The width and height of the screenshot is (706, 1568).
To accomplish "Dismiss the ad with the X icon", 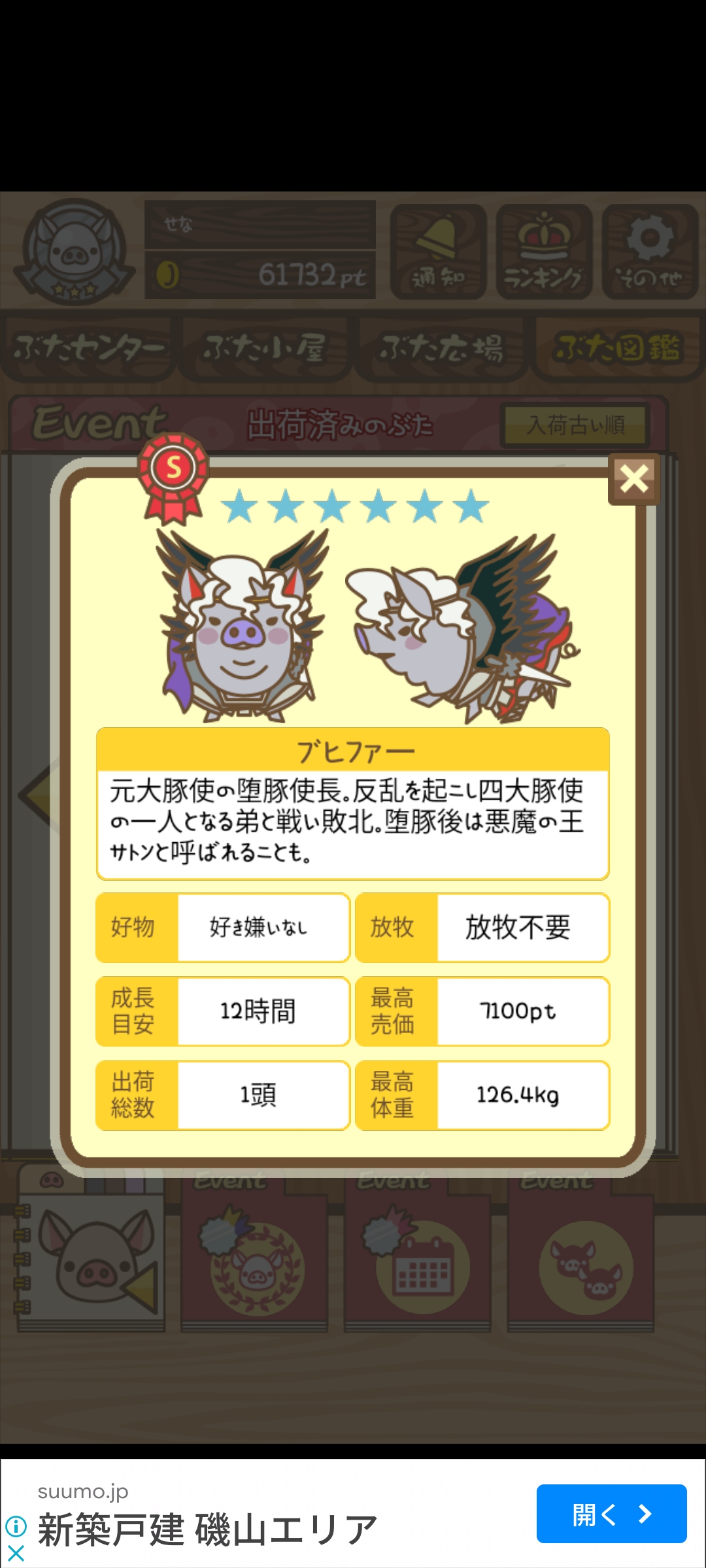I will (16, 1553).
